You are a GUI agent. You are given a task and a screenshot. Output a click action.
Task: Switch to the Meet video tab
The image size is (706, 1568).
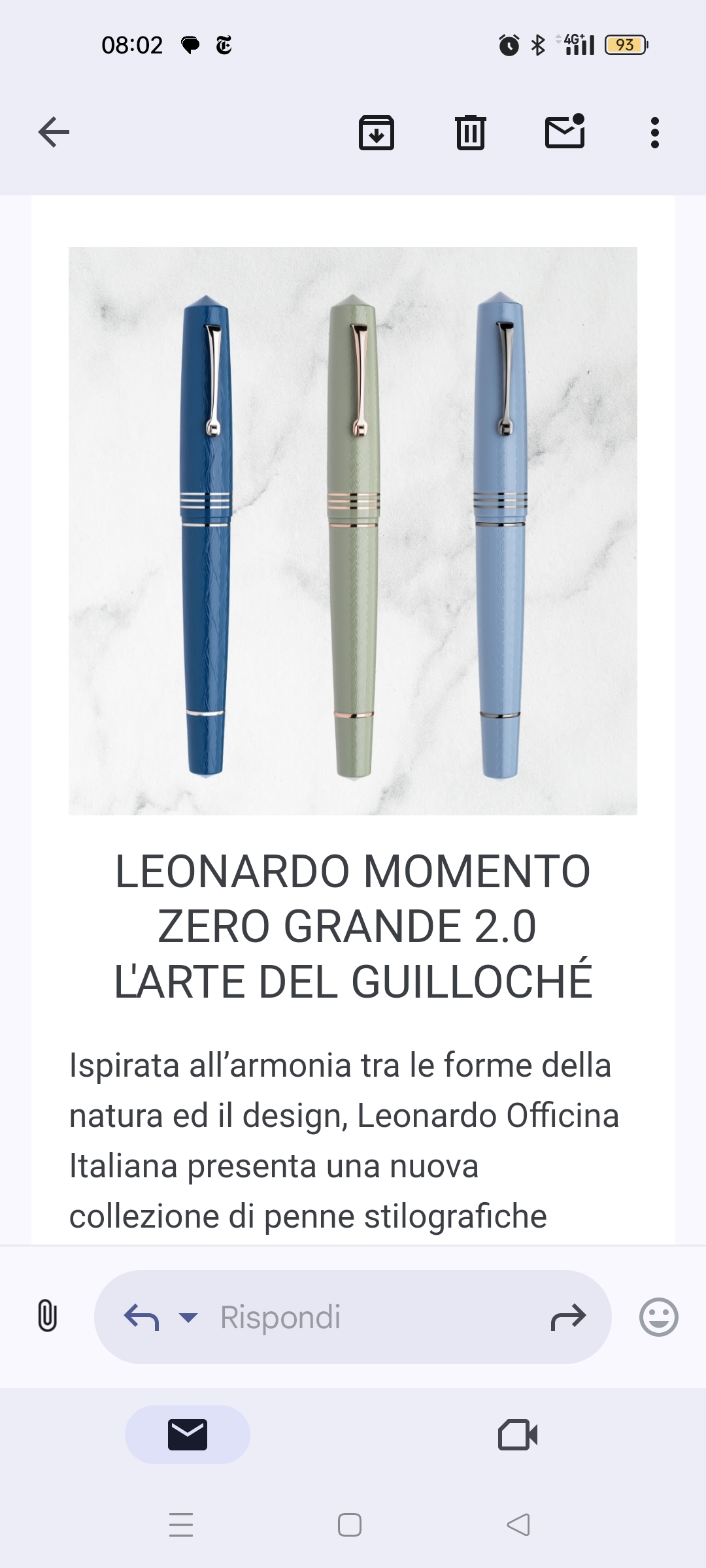coord(518,1435)
